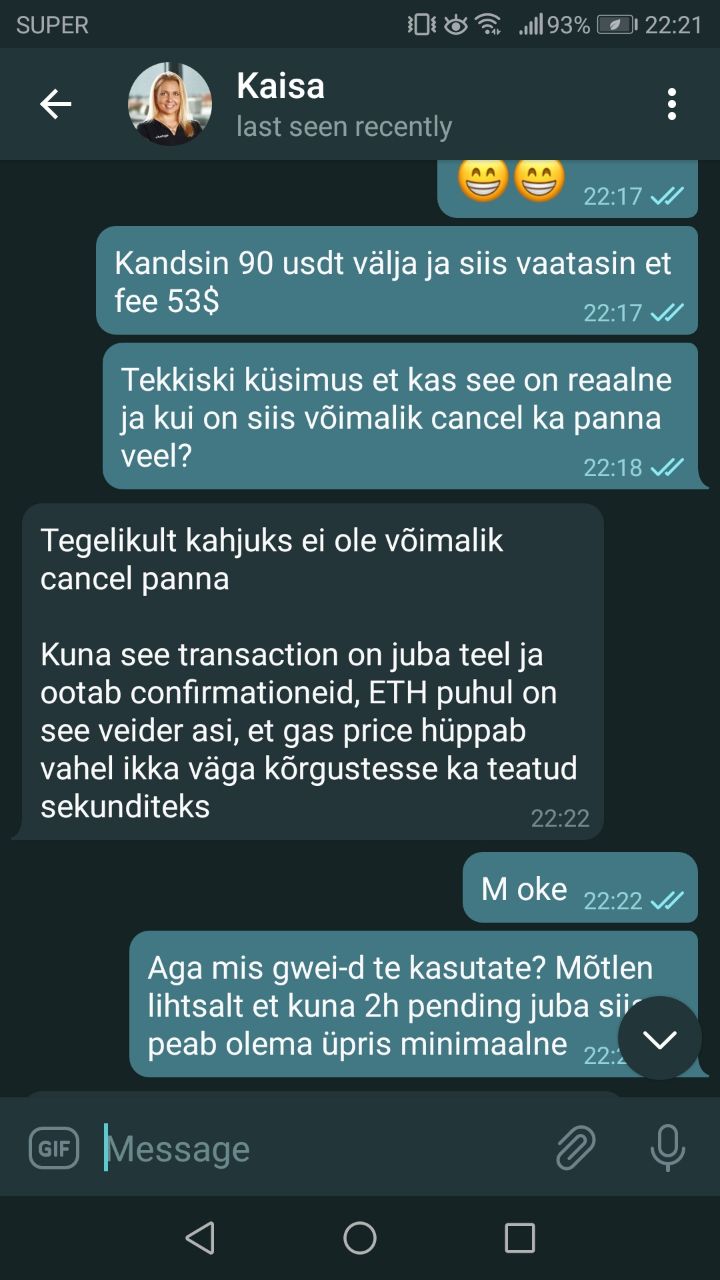Screen dimensions: 720x1280
Task: Open the three-dot overflow menu
Action: pyautogui.click(x=671, y=104)
